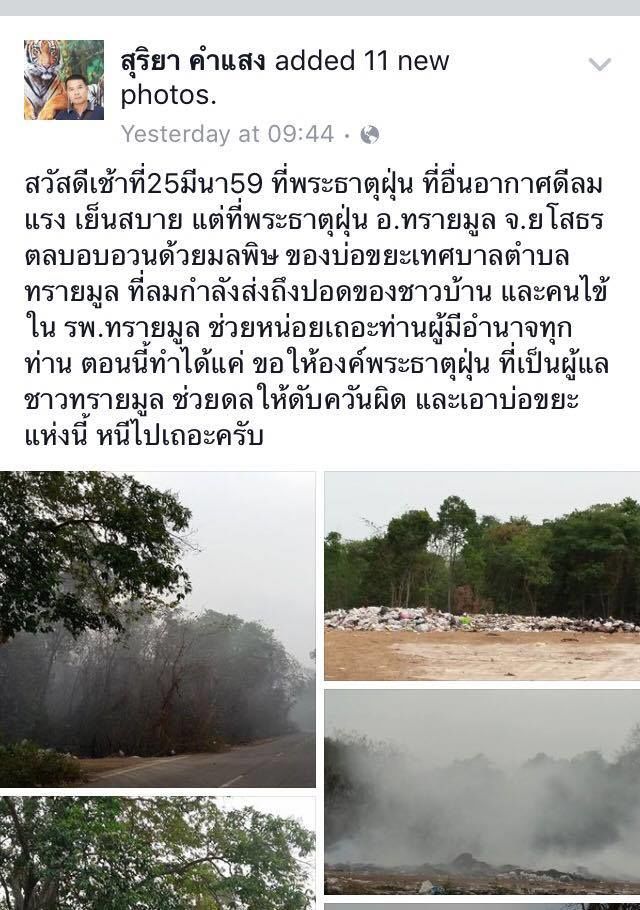Image resolution: width=640 pixels, height=910 pixels.
Task: Open the foggy road photo
Action: (157, 629)
